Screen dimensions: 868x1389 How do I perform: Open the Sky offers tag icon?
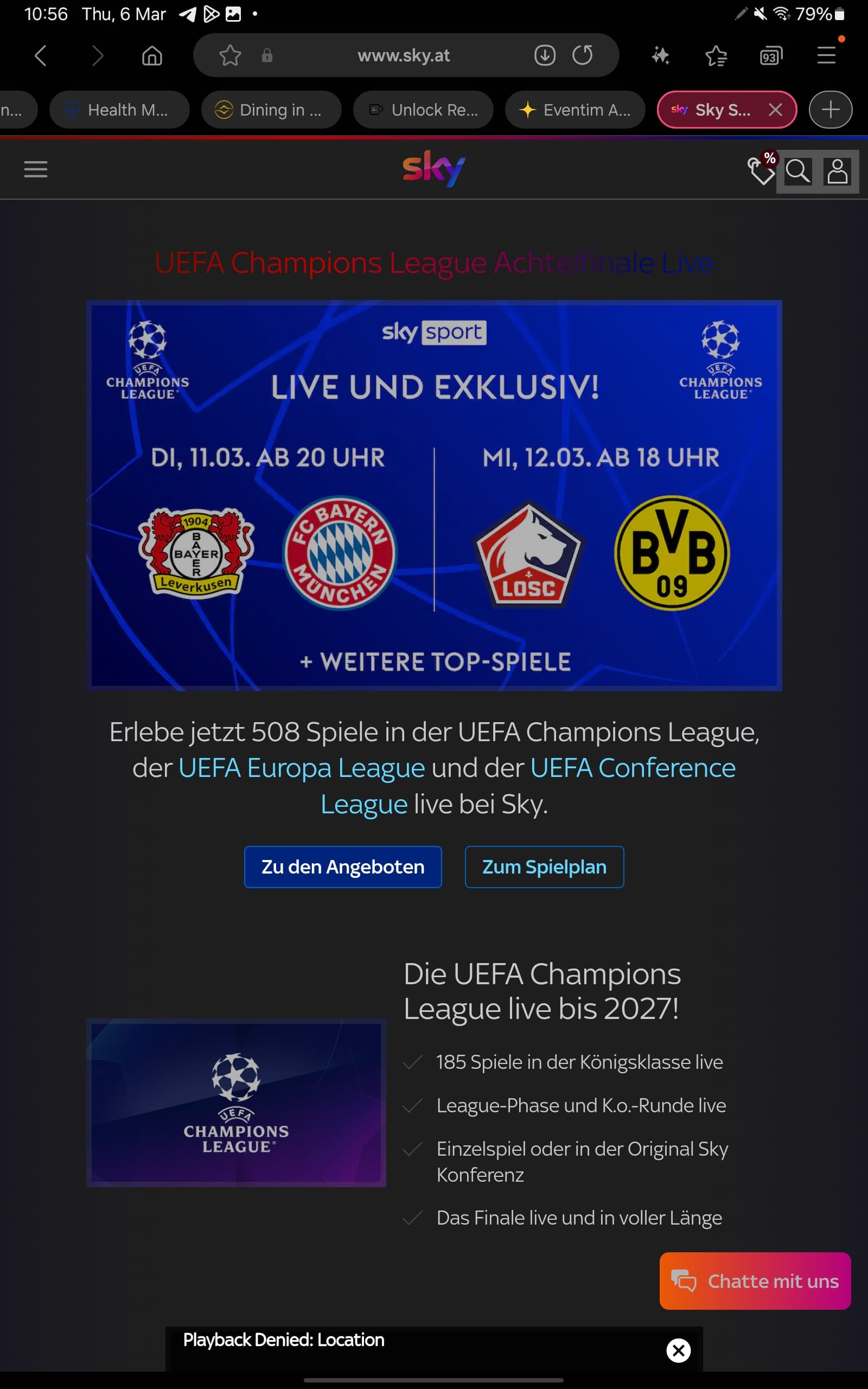tap(761, 171)
